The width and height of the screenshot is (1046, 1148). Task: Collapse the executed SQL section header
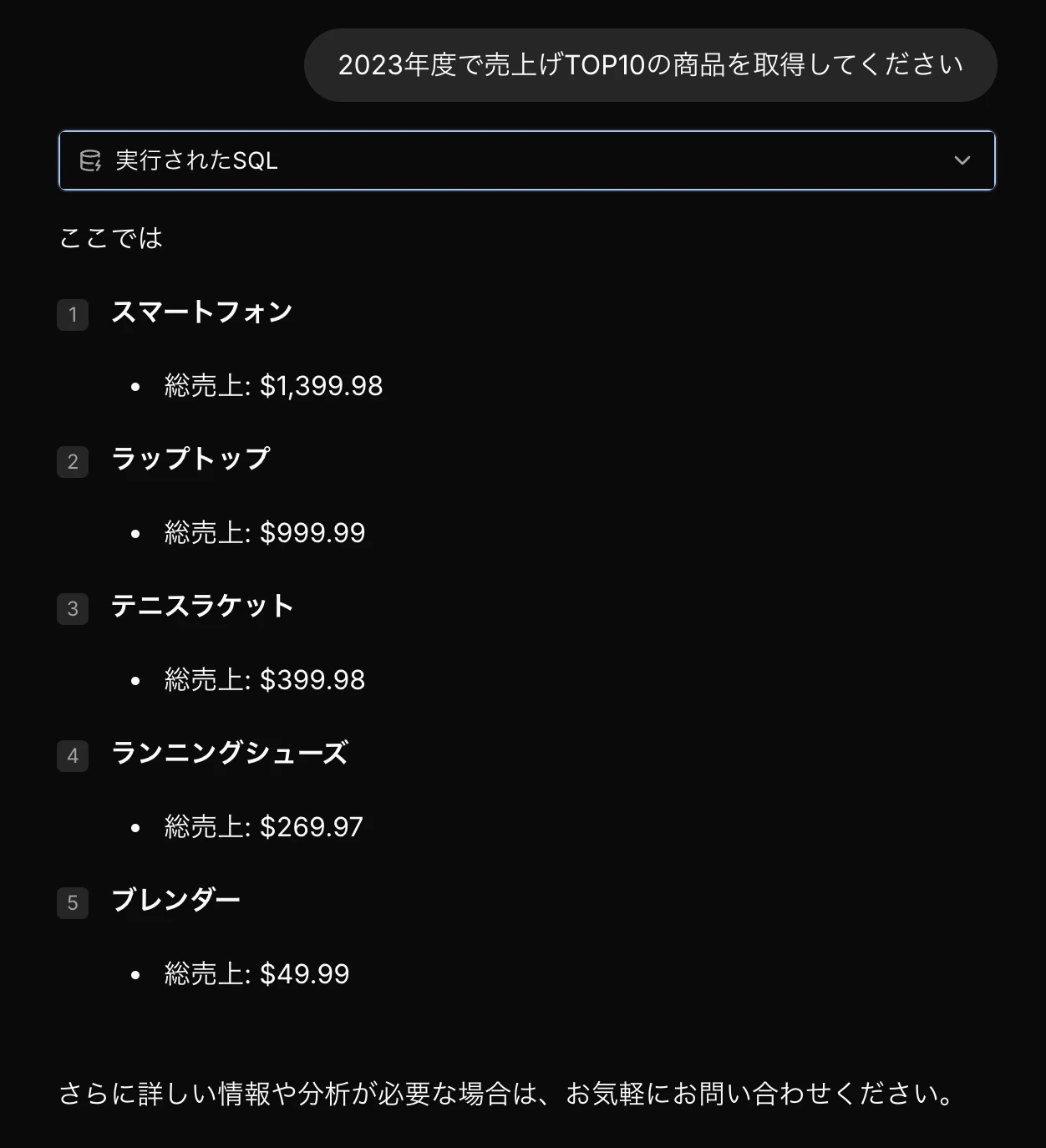tap(198, 160)
